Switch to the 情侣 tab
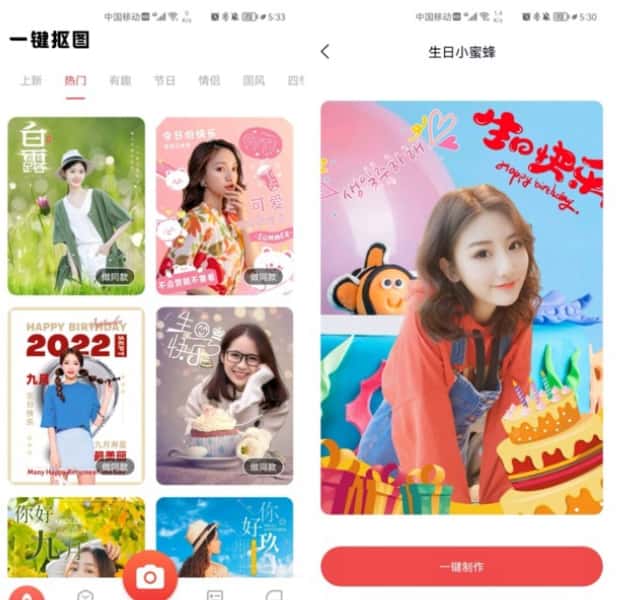The width and height of the screenshot is (620, 600). [x=209, y=81]
